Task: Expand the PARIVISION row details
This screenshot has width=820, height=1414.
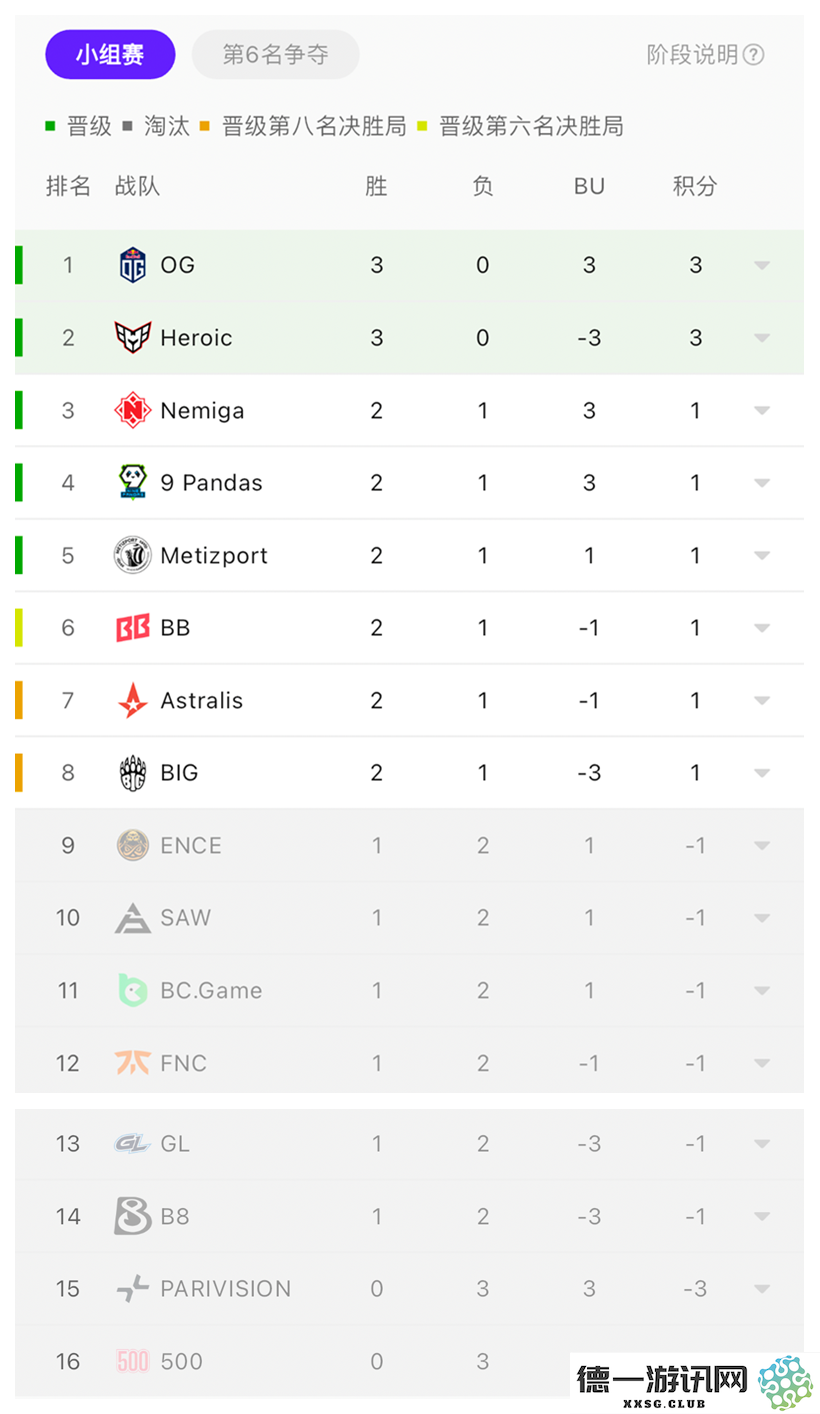Action: (x=762, y=1288)
